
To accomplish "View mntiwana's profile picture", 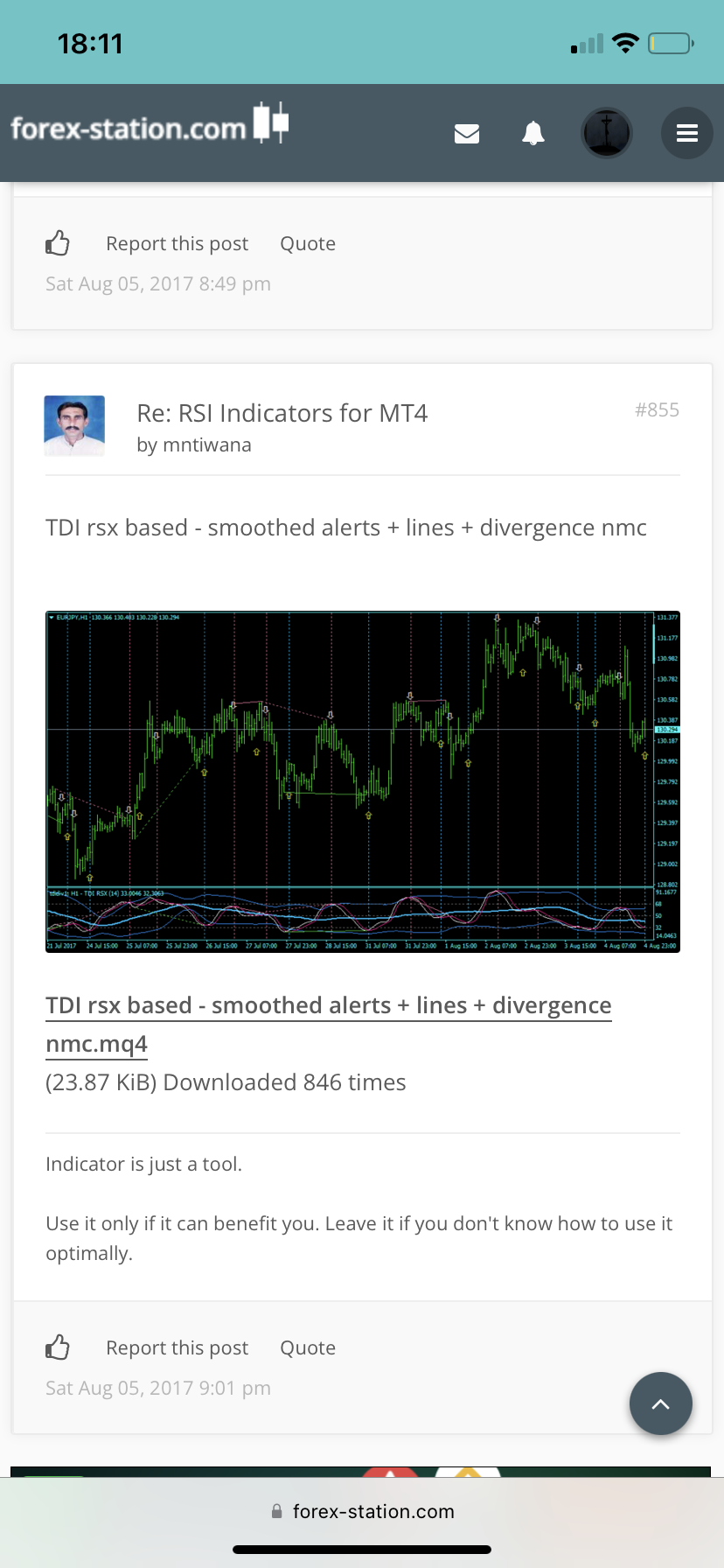I will (x=74, y=425).
